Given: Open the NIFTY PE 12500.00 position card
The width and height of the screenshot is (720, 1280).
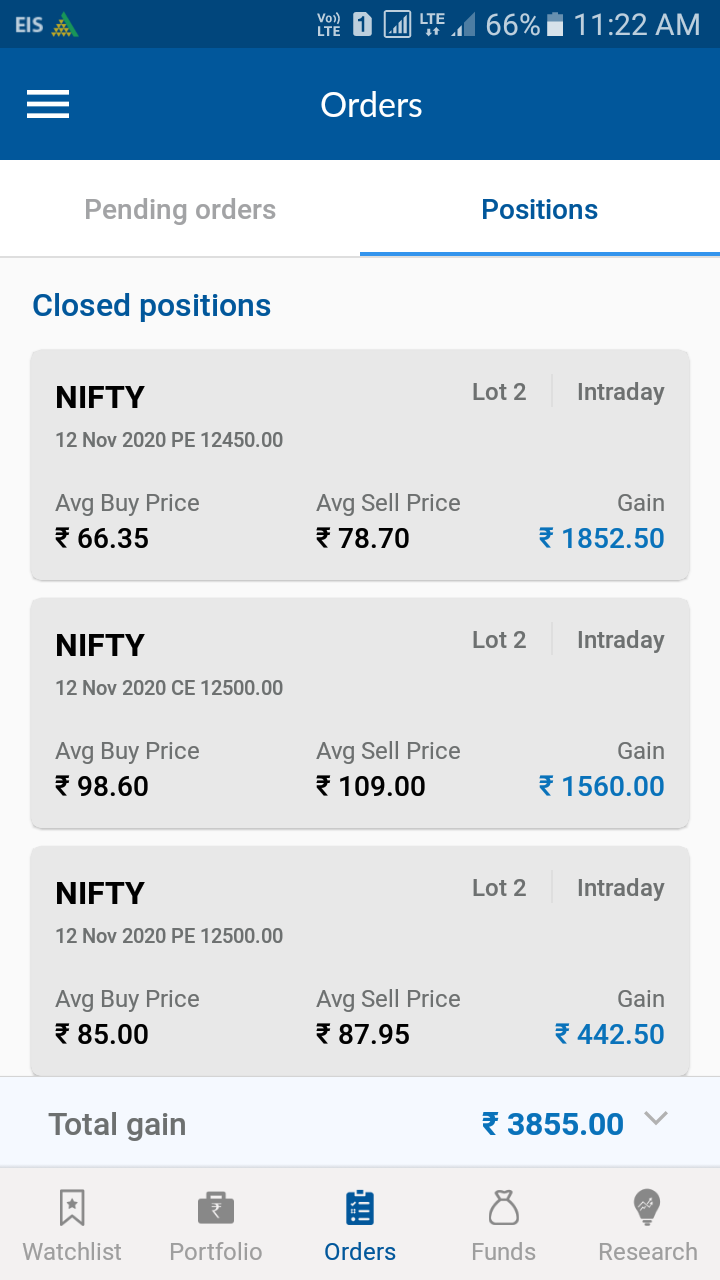Looking at the screenshot, I should point(360,961).
